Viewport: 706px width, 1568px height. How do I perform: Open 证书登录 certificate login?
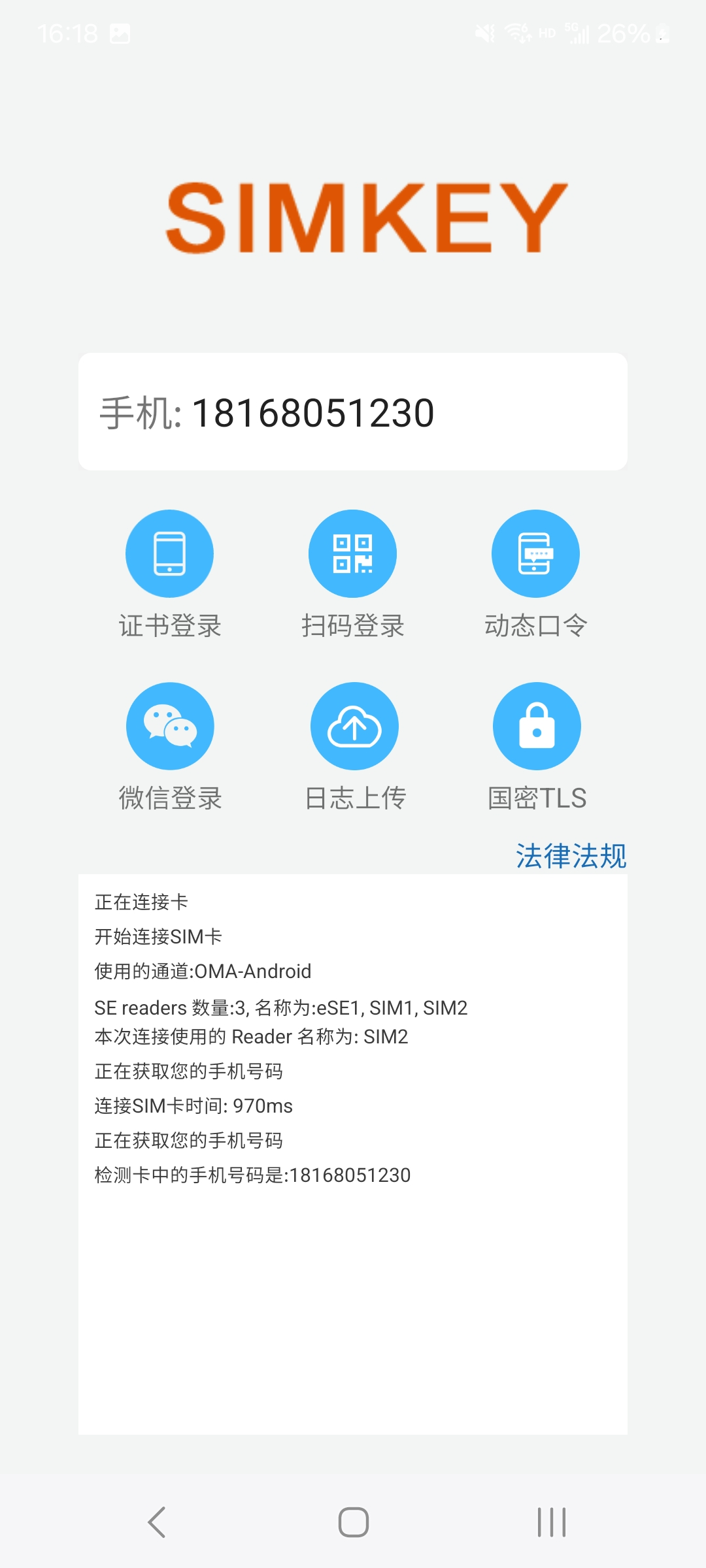tap(169, 554)
